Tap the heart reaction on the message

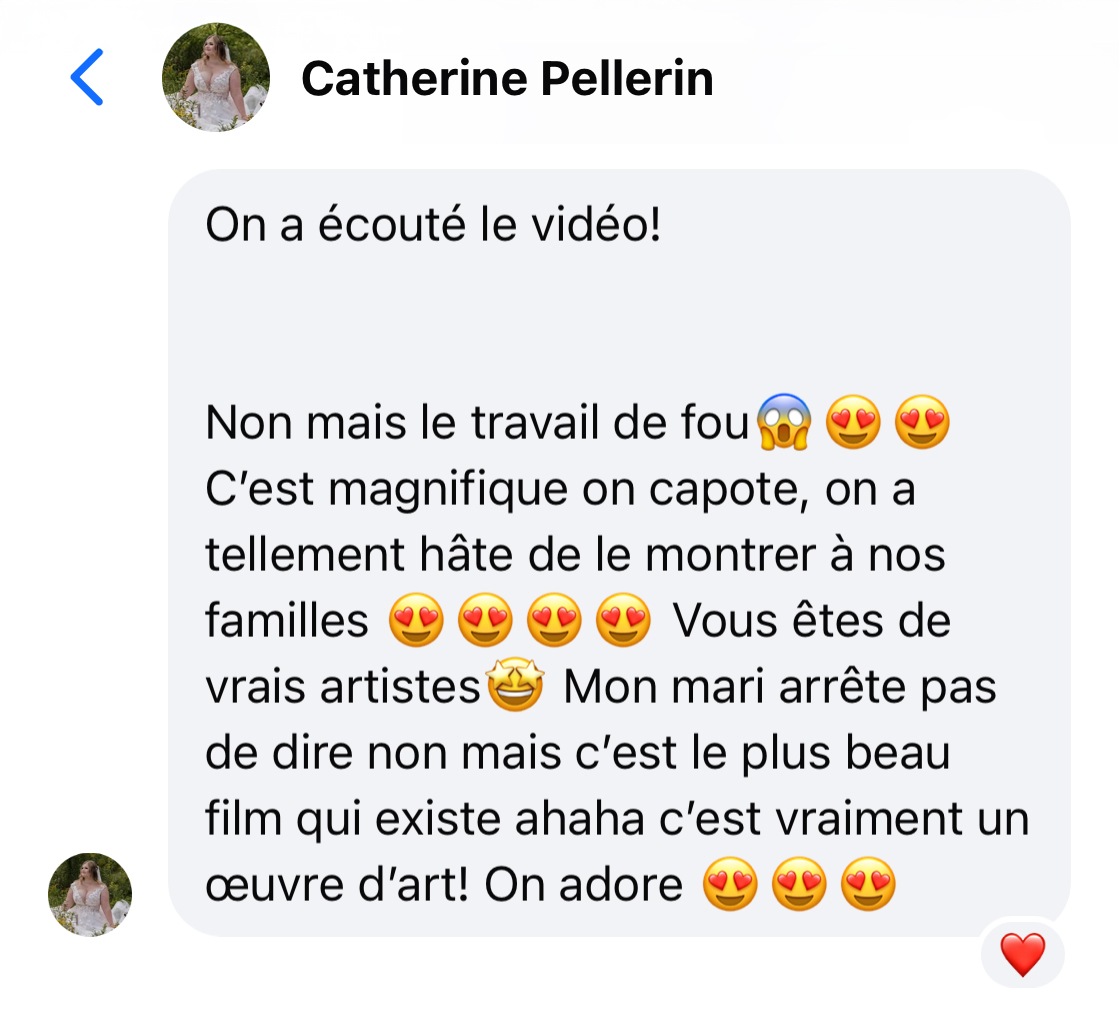click(1022, 953)
